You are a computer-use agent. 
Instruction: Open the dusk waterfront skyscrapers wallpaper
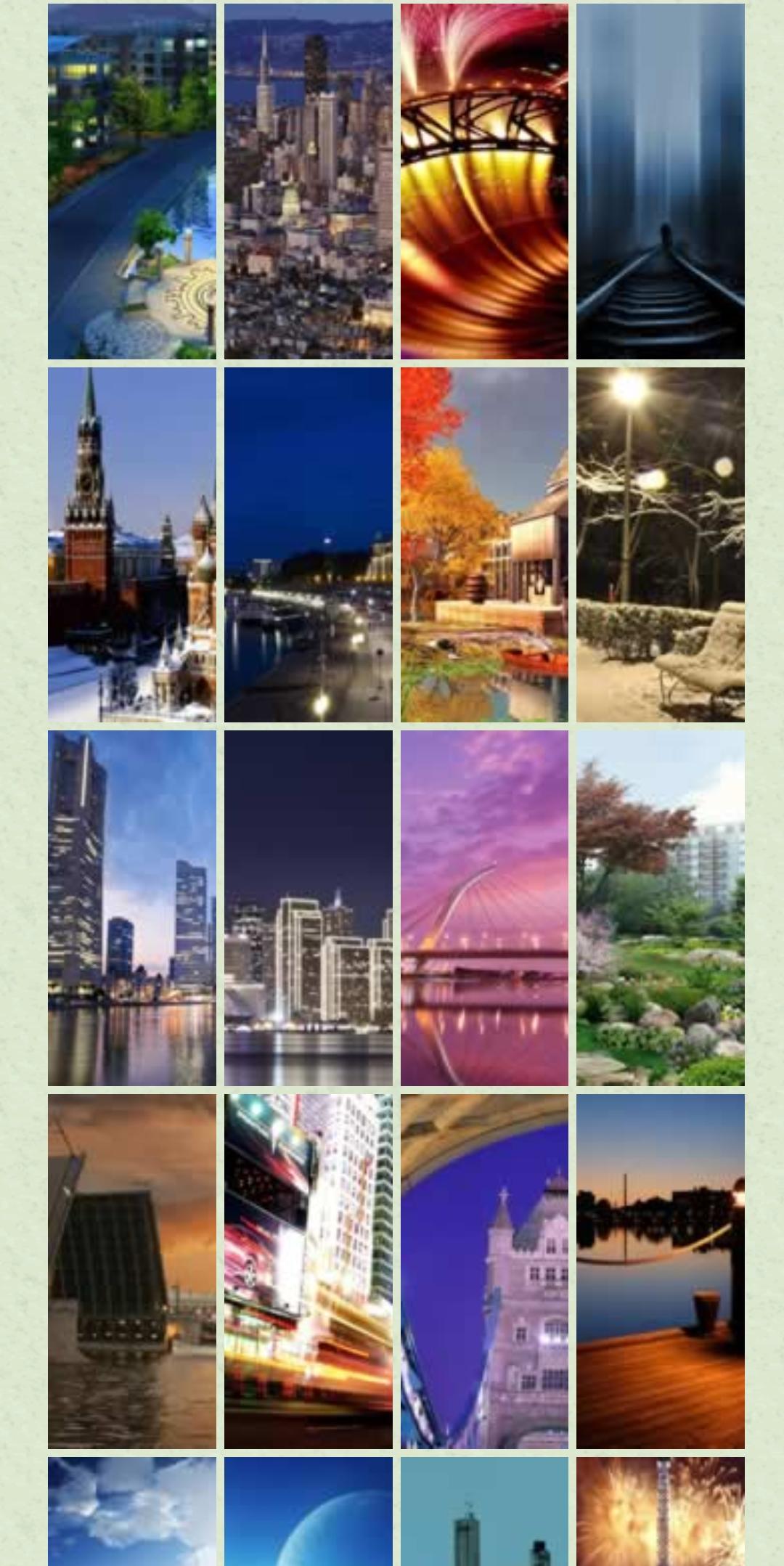(x=132, y=908)
